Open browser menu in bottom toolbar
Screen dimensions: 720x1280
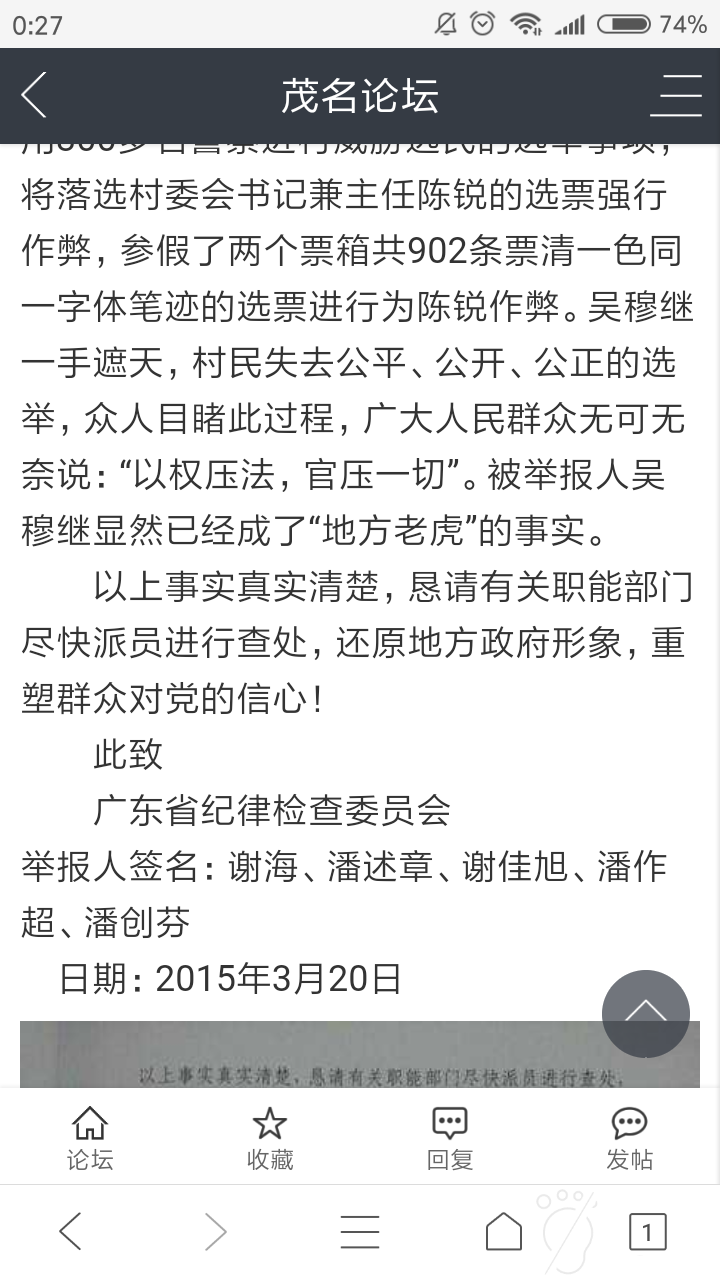click(x=360, y=1232)
